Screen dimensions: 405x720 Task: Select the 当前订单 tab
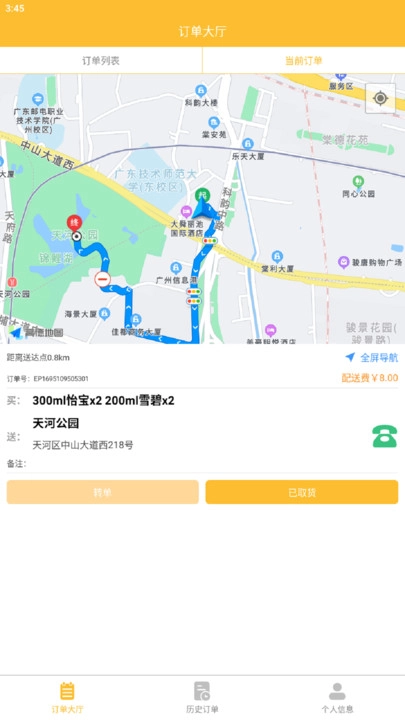304,61
